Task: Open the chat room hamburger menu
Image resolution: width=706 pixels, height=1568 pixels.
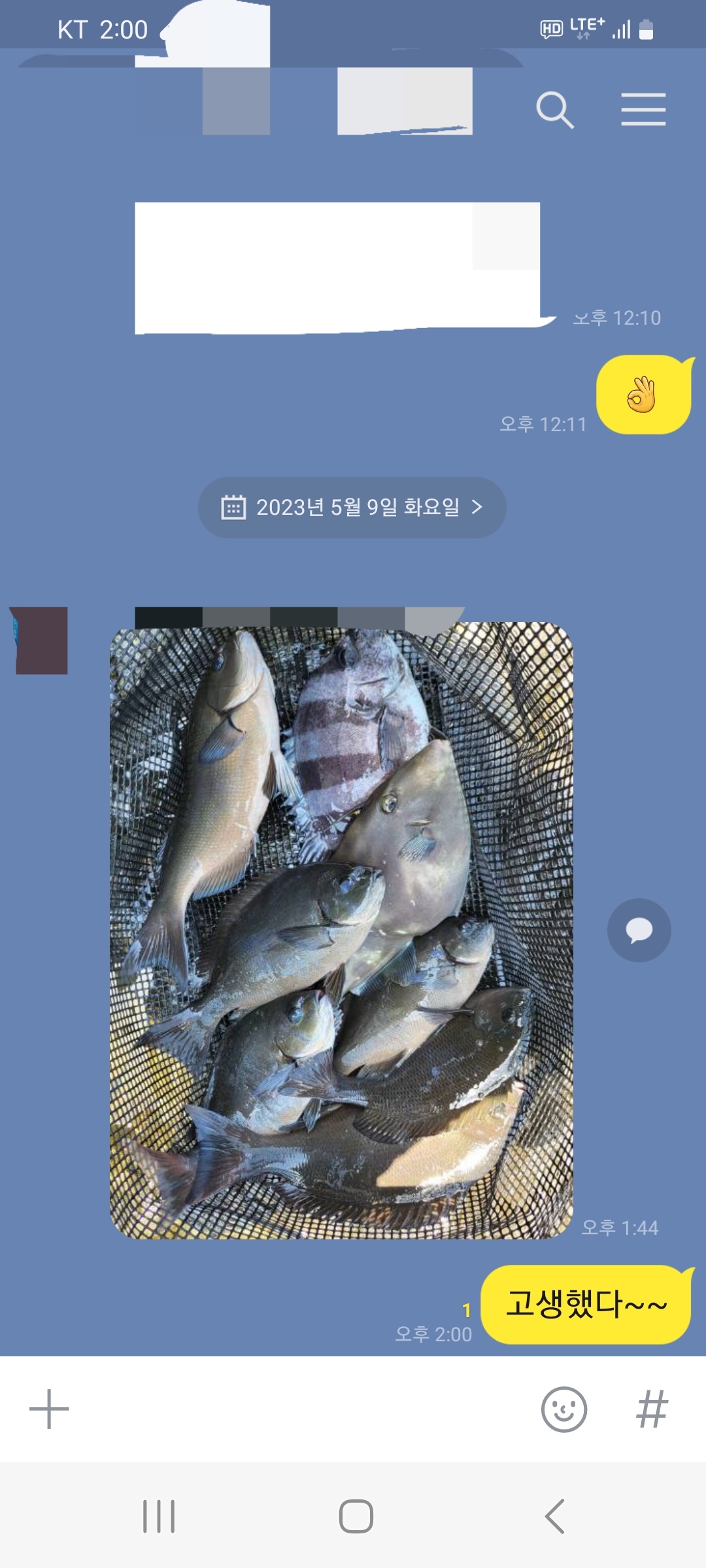Action: point(643,109)
